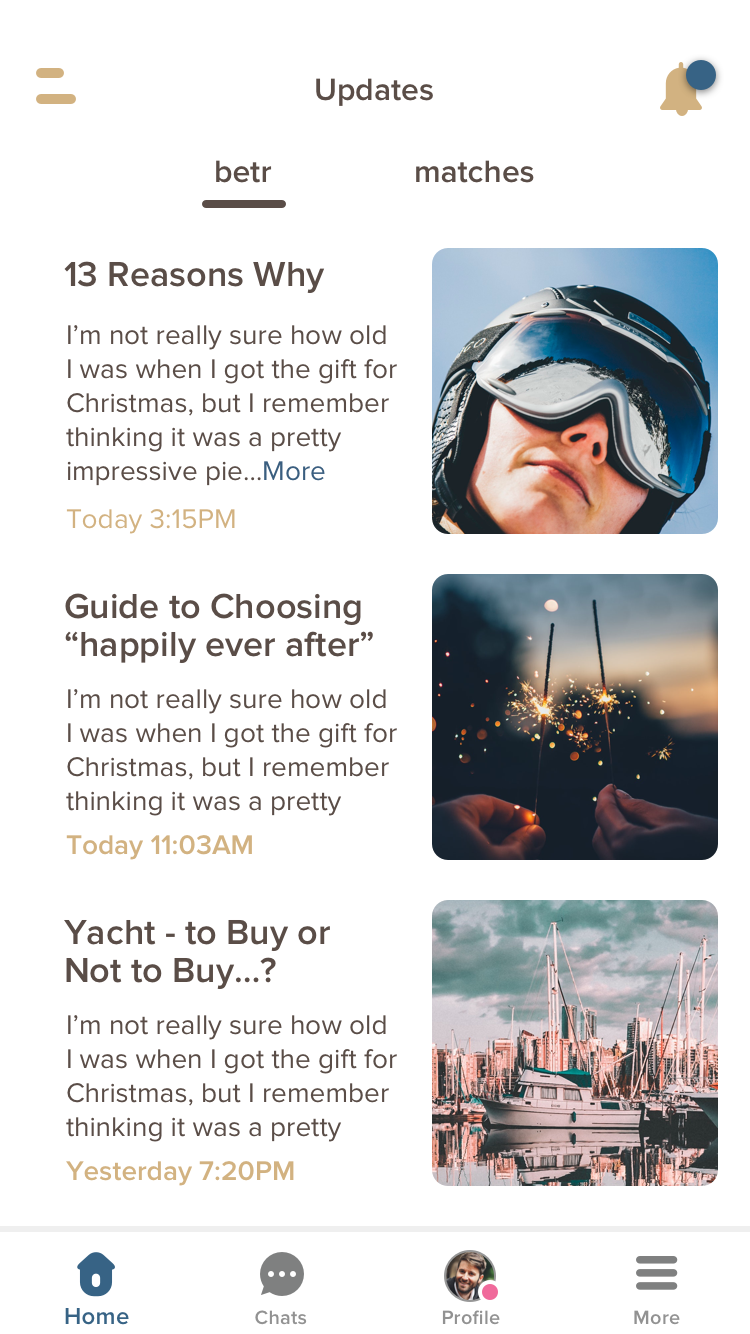Open the notifications bell
Viewport: 750px width, 1334px height.
coord(684,90)
